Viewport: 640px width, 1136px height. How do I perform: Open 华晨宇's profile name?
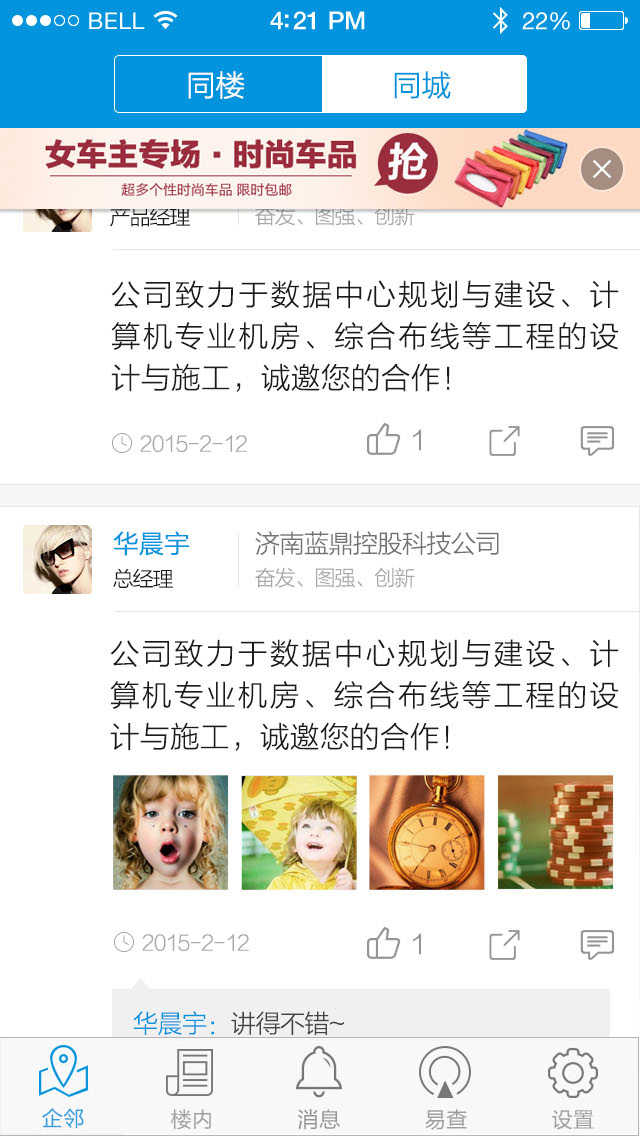click(151, 544)
